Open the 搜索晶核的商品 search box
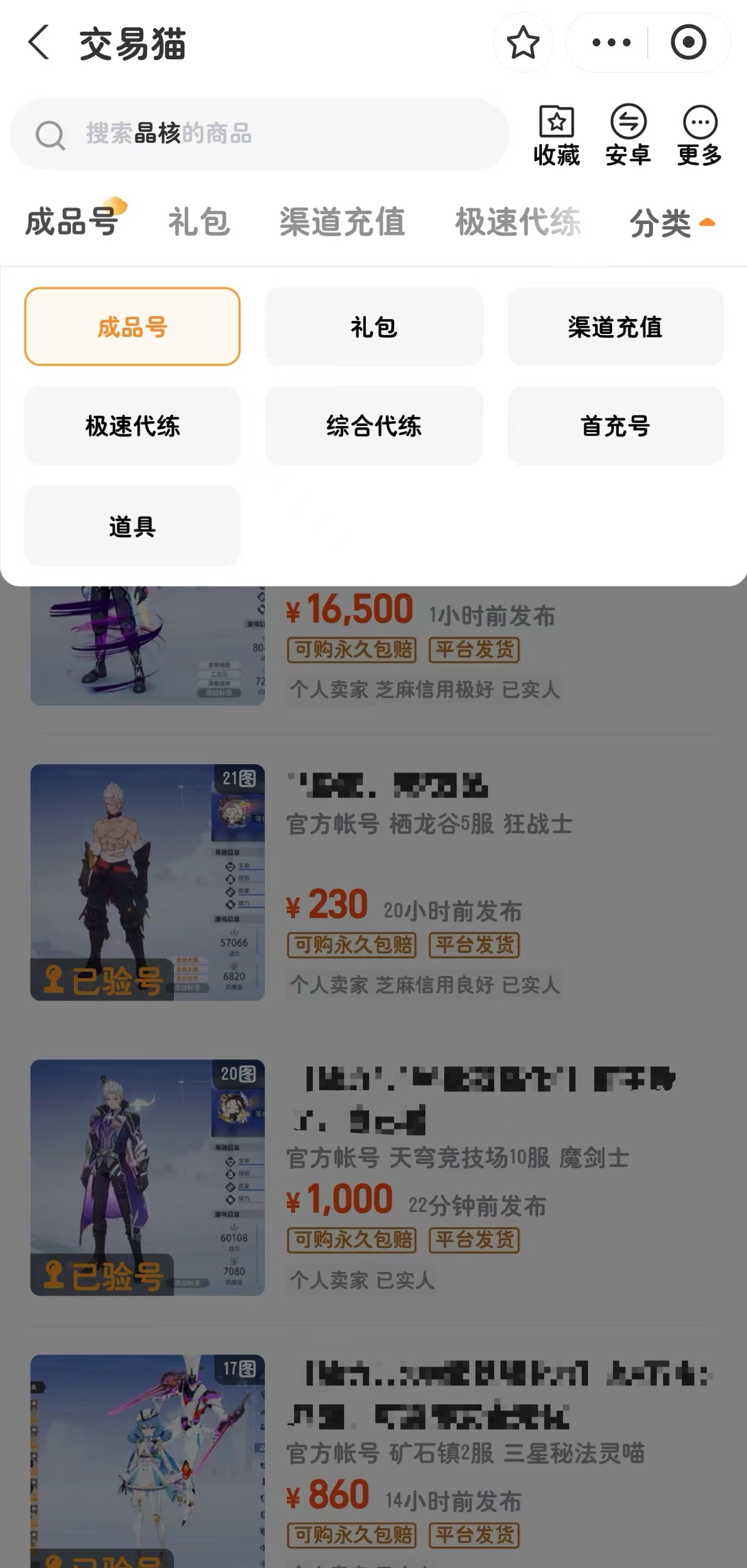Image resolution: width=747 pixels, height=1568 pixels. click(259, 134)
